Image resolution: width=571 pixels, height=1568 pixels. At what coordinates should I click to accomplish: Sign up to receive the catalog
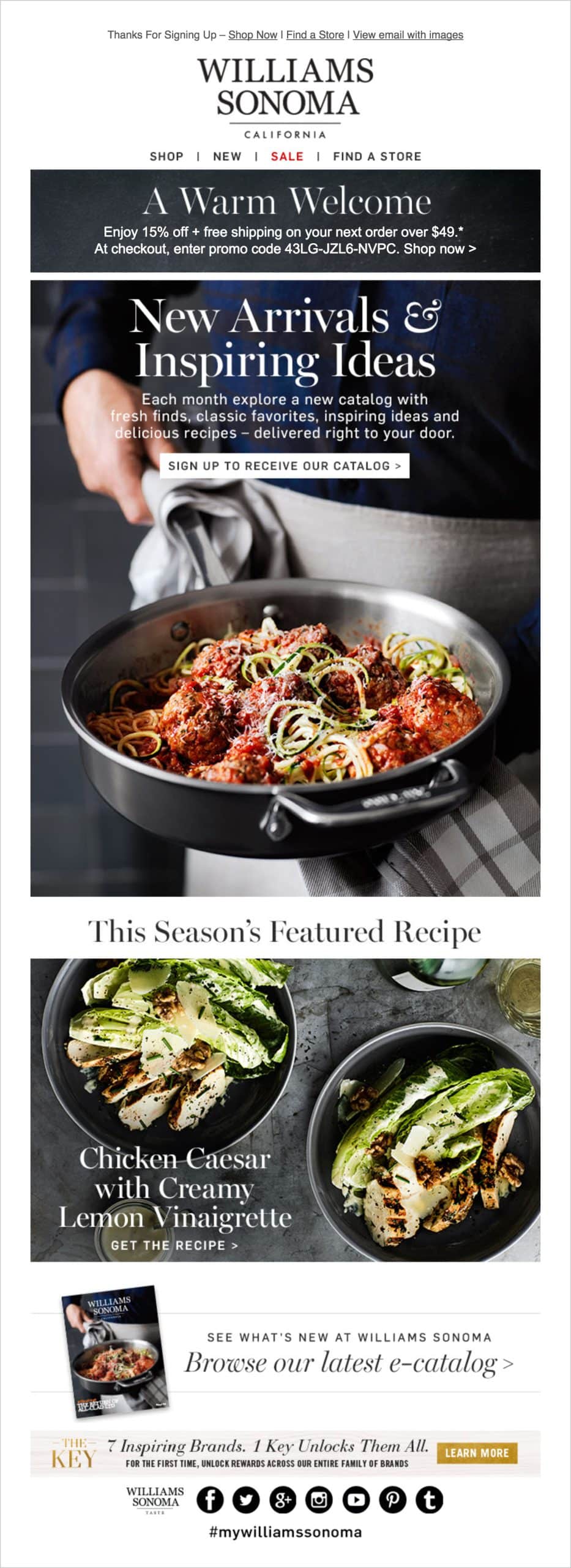click(x=285, y=466)
